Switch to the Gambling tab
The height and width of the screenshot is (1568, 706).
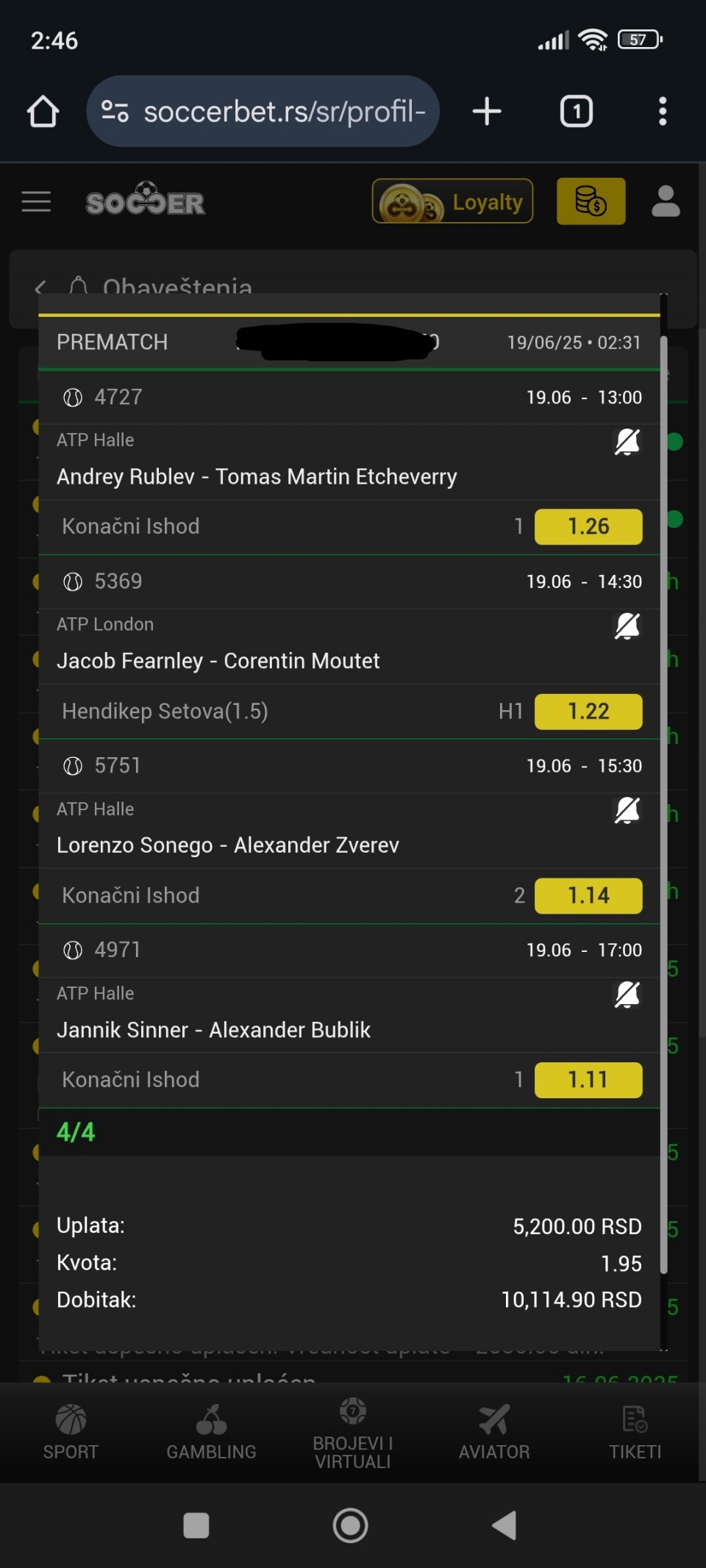click(211, 1433)
